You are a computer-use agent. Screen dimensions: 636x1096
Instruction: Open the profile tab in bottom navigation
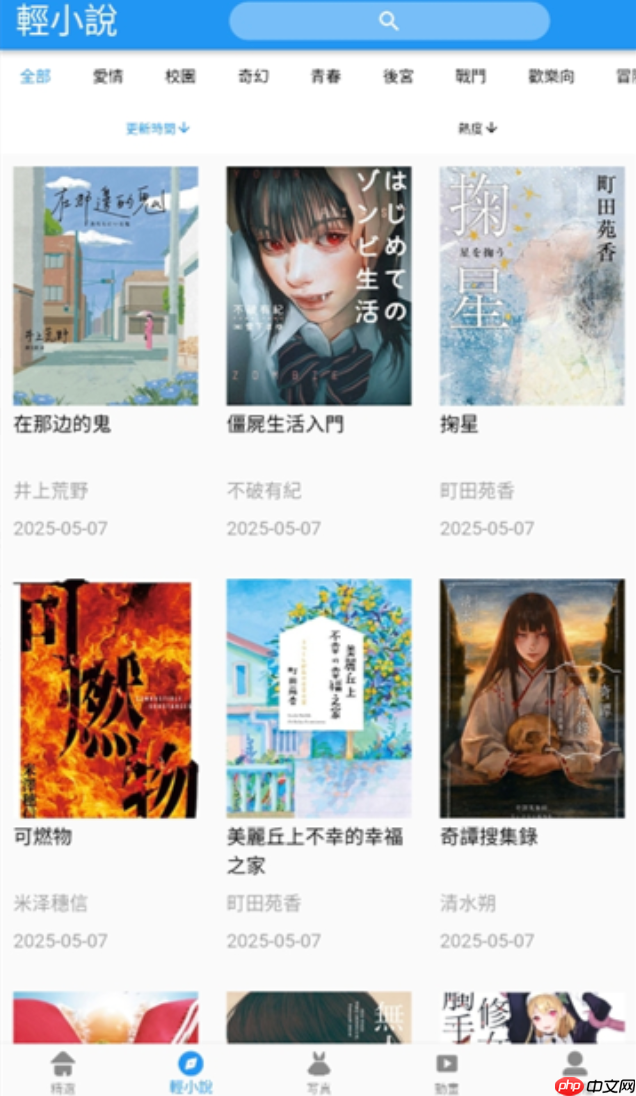tap(574, 1066)
